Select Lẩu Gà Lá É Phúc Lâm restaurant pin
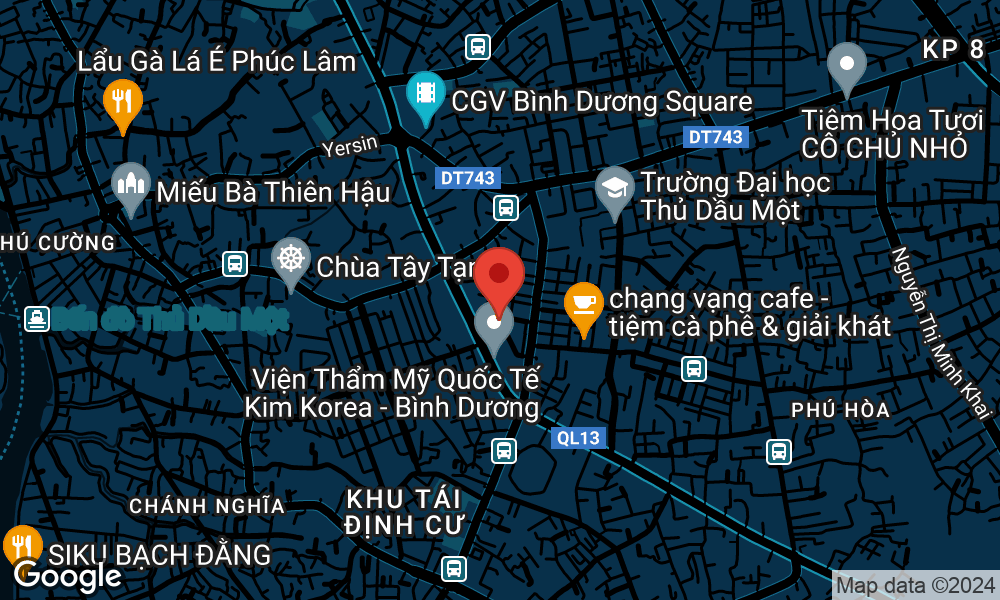 123,101
